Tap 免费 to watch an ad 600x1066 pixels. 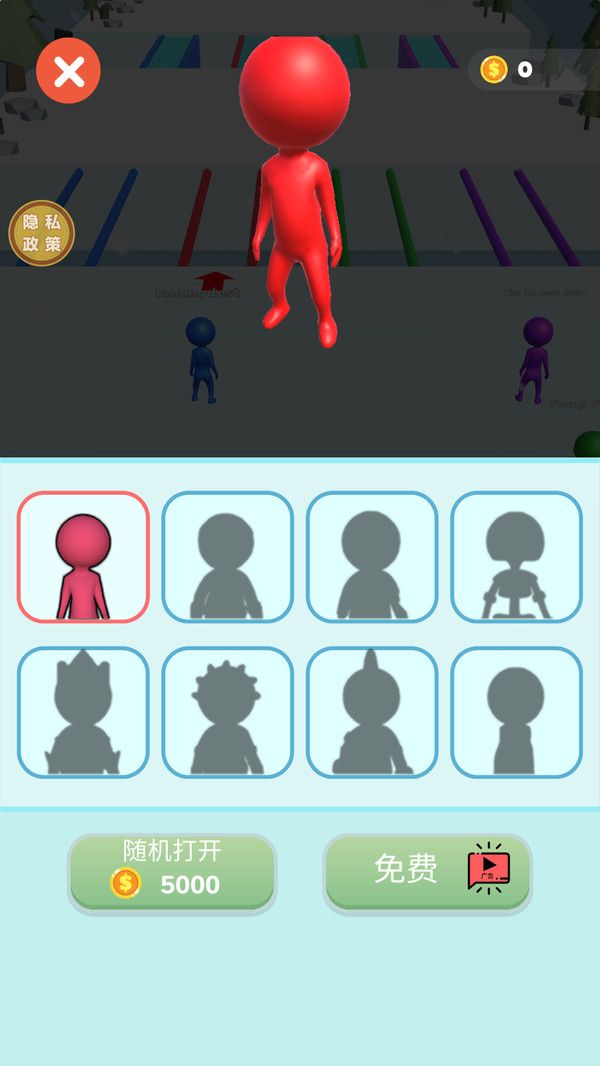coord(427,872)
